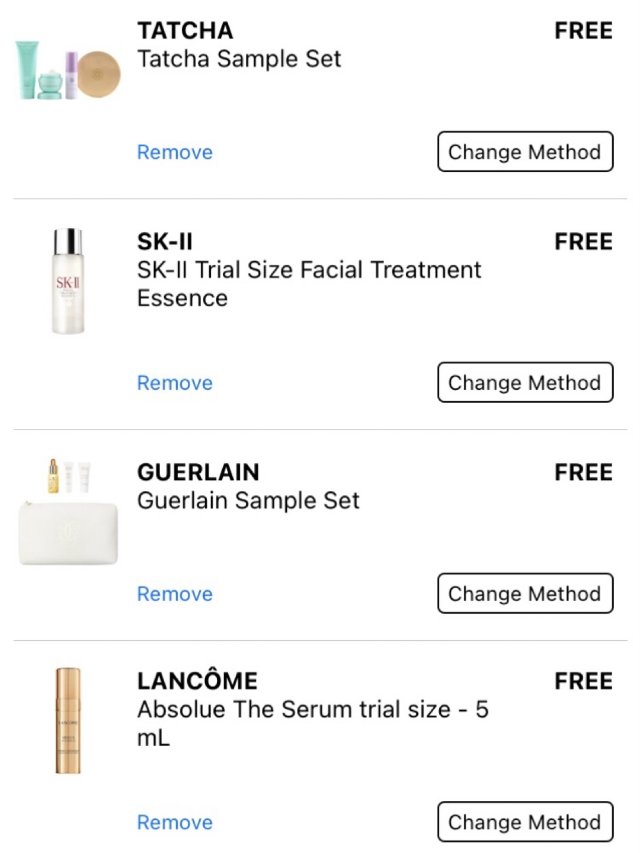Change Method for SK-II Trial Size Essence
The image size is (640, 853).
(525, 383)
